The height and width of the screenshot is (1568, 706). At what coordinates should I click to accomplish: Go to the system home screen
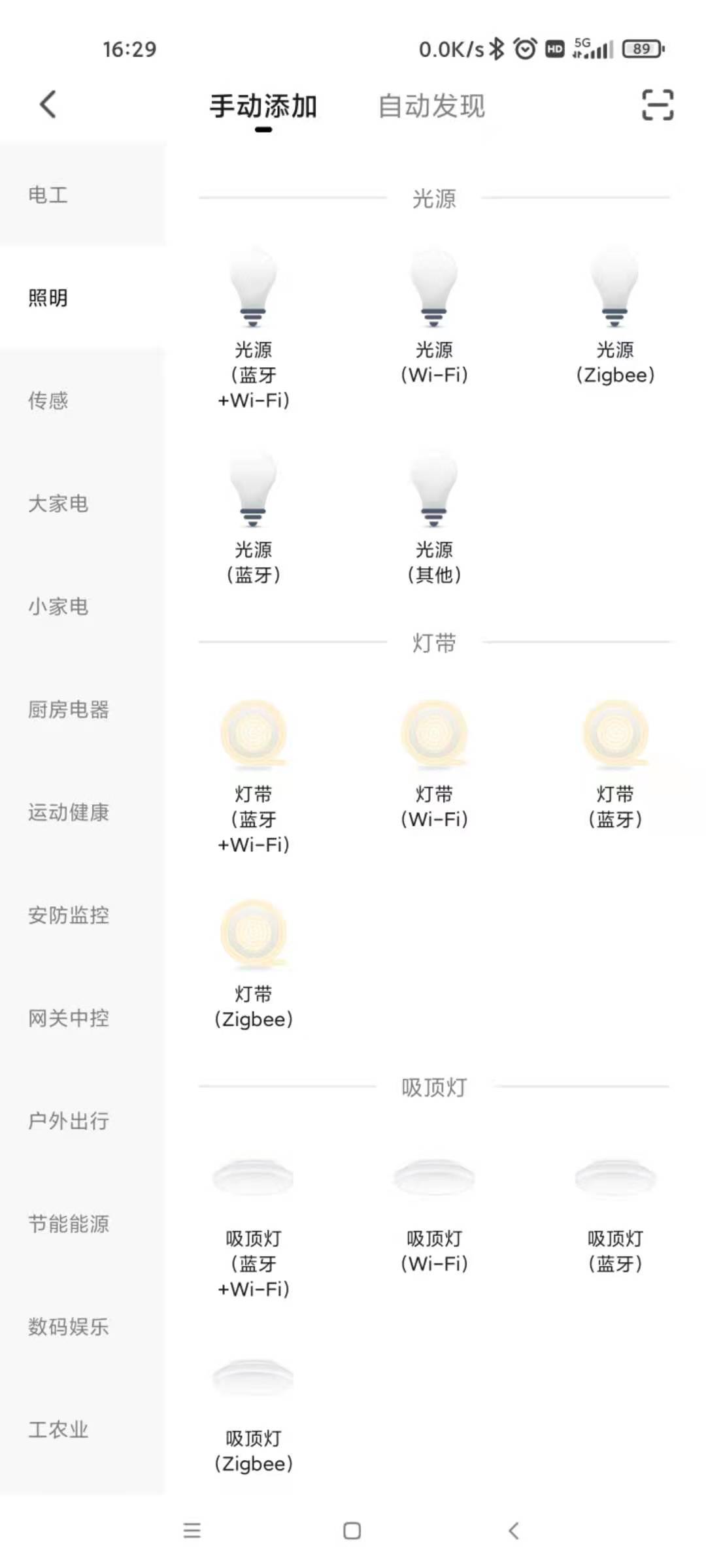(352, 1531)
